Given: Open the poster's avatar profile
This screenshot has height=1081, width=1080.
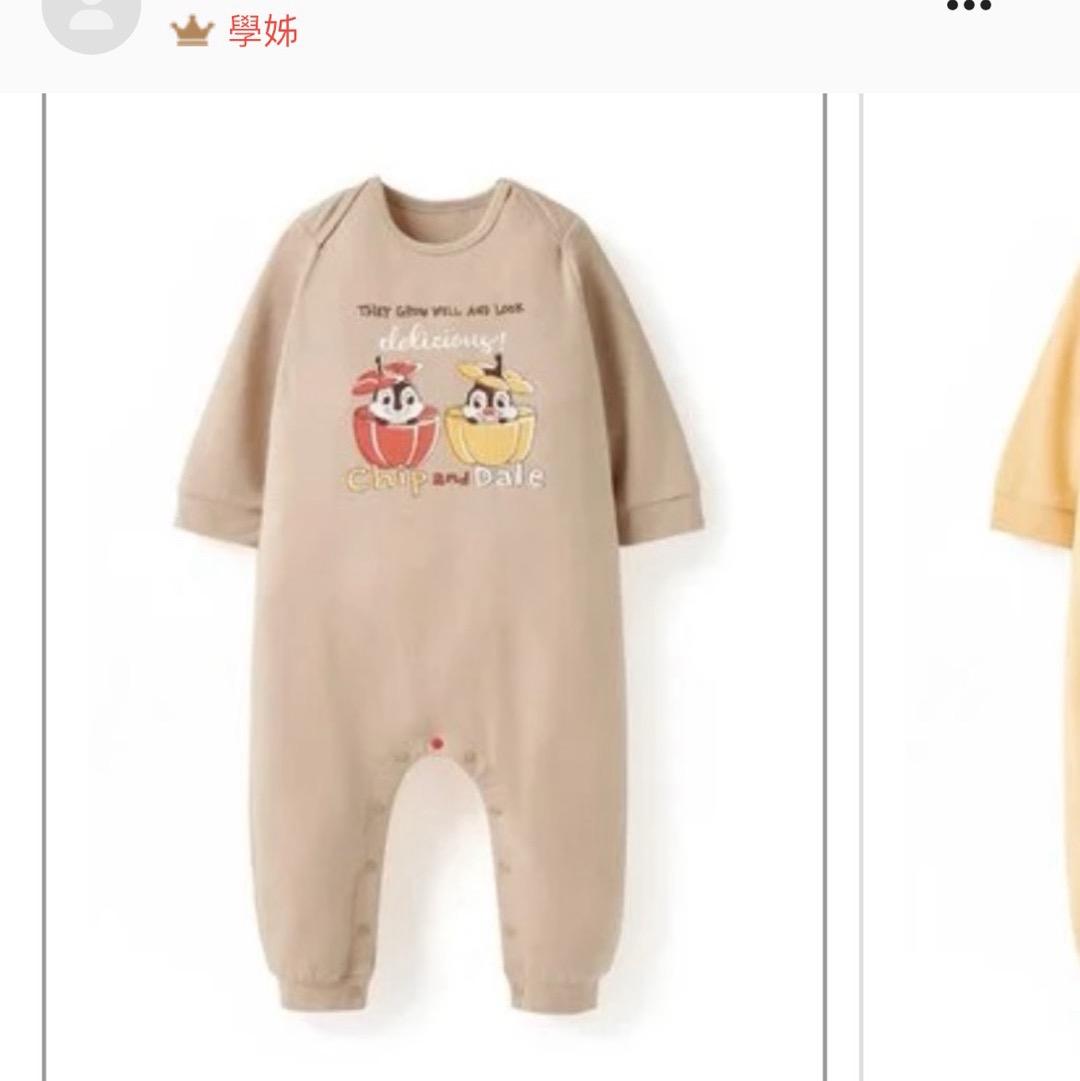Looking at the screenshot, I should (x=92, y=20).
